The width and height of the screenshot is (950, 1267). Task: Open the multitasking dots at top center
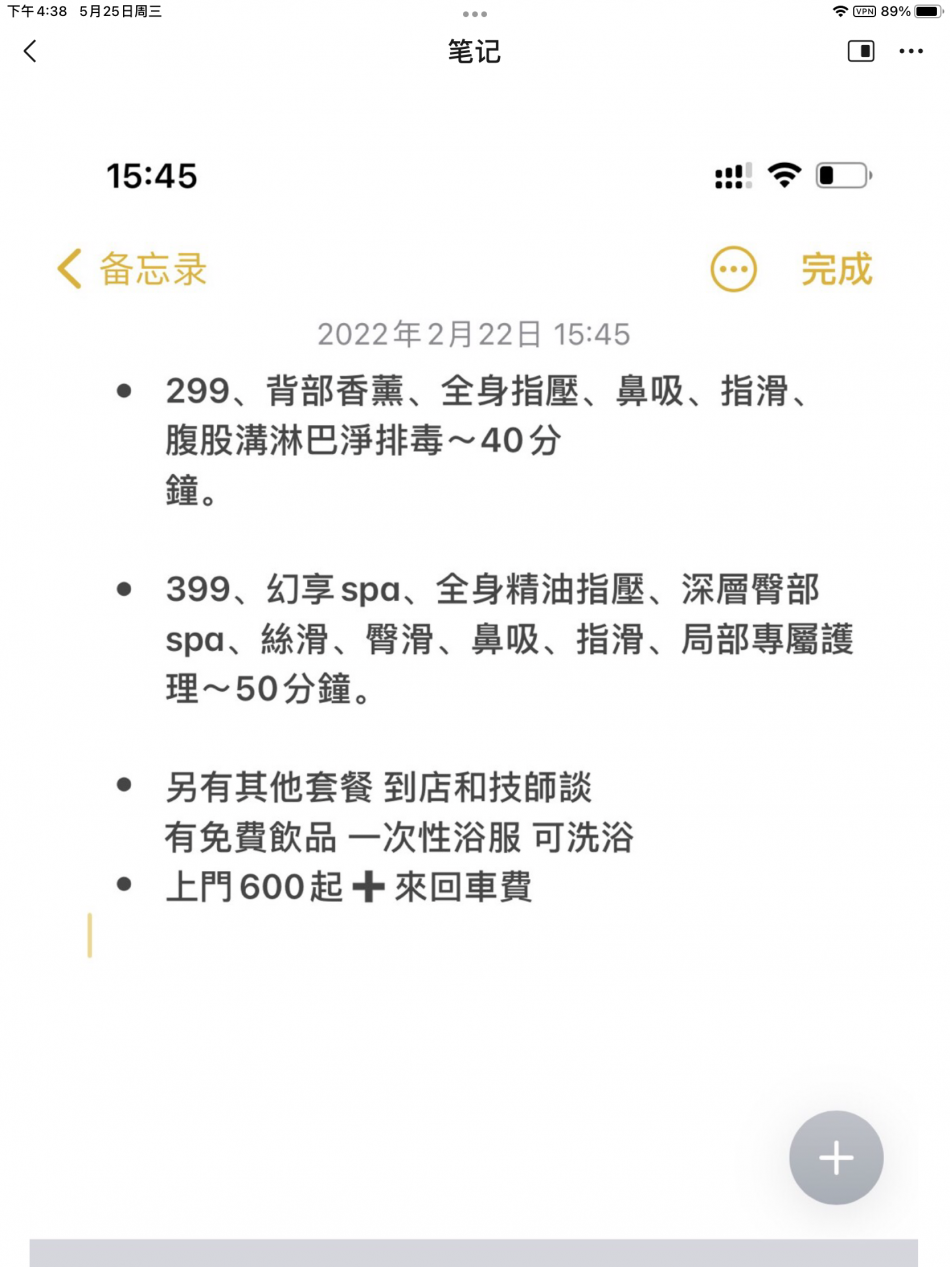(475, 14)
